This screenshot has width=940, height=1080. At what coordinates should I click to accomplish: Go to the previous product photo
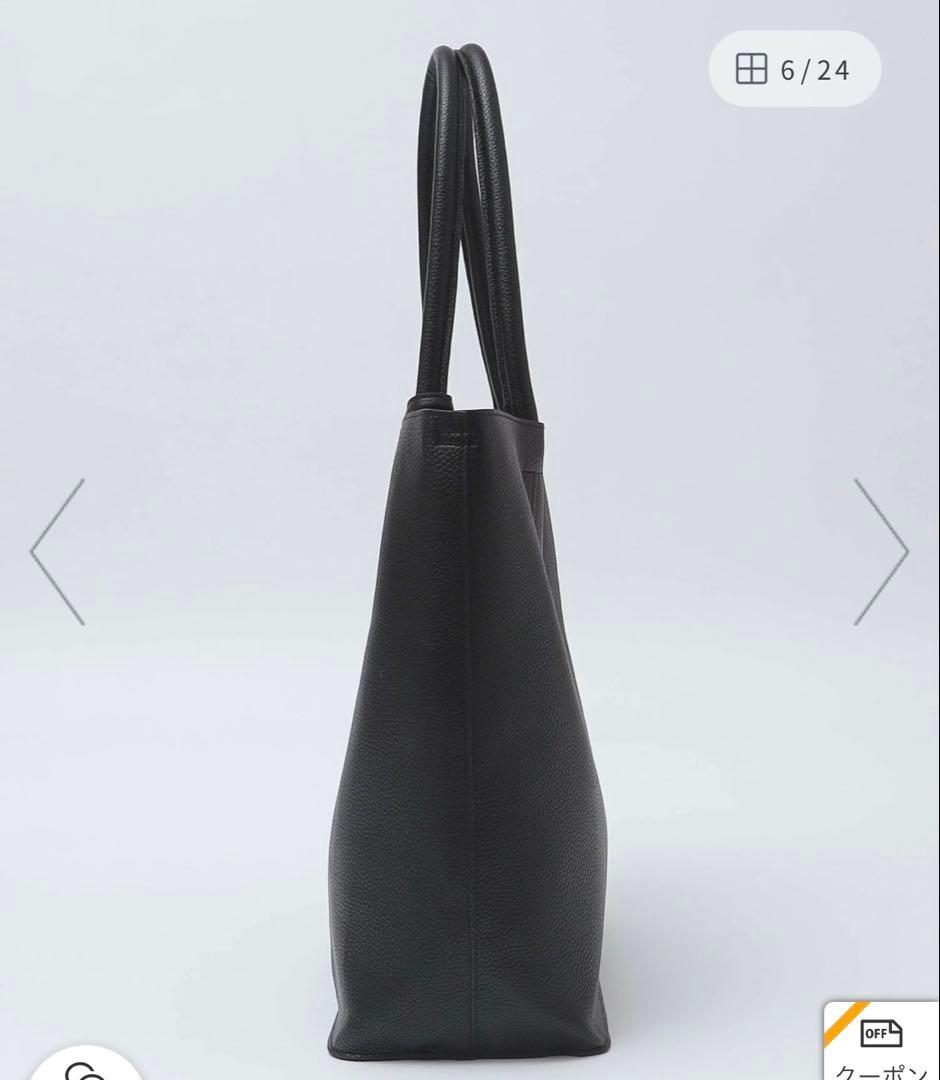pos(58,552)
